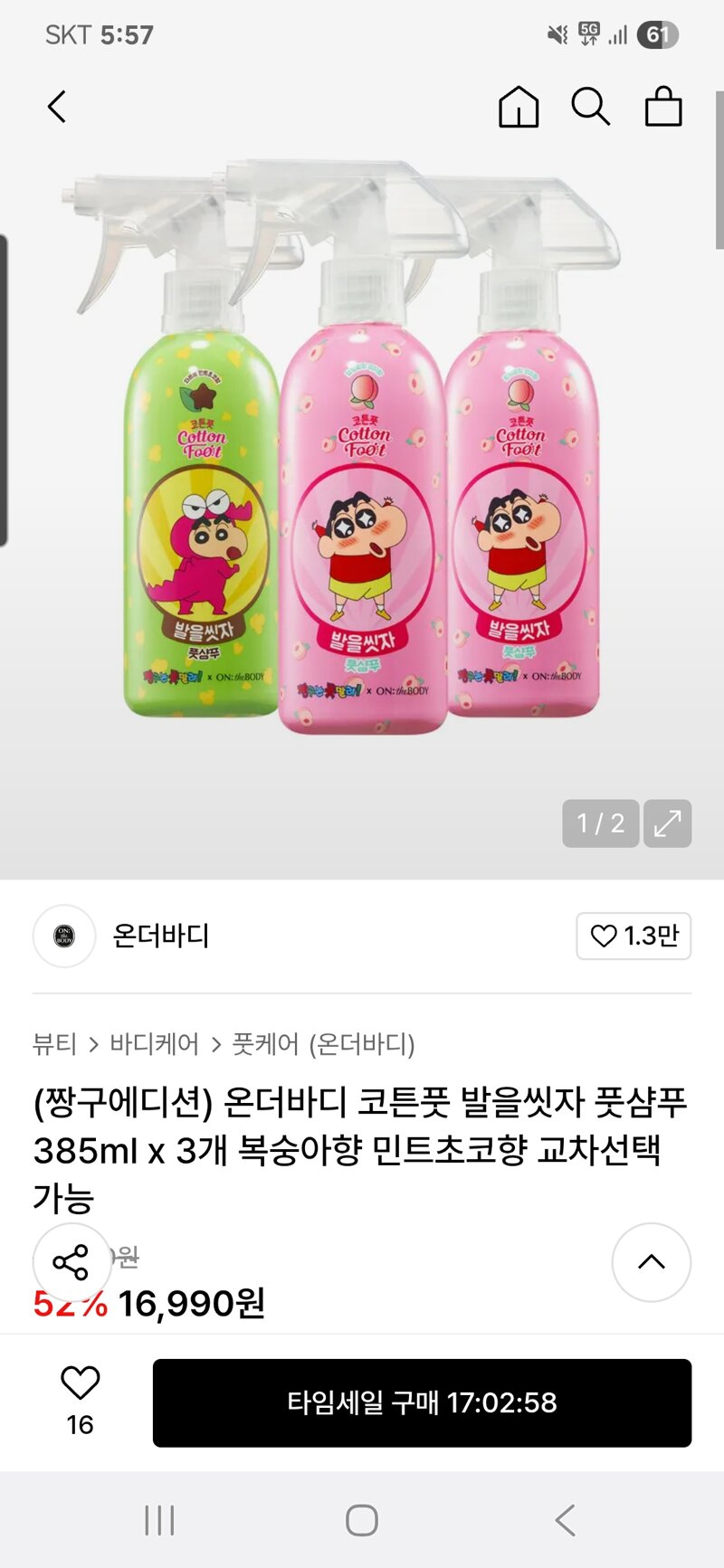The image size is (724, 1568).
Task: Open the 풋케어 (온더바디) breadcrumb
Action: click(x=323, y=1044)
